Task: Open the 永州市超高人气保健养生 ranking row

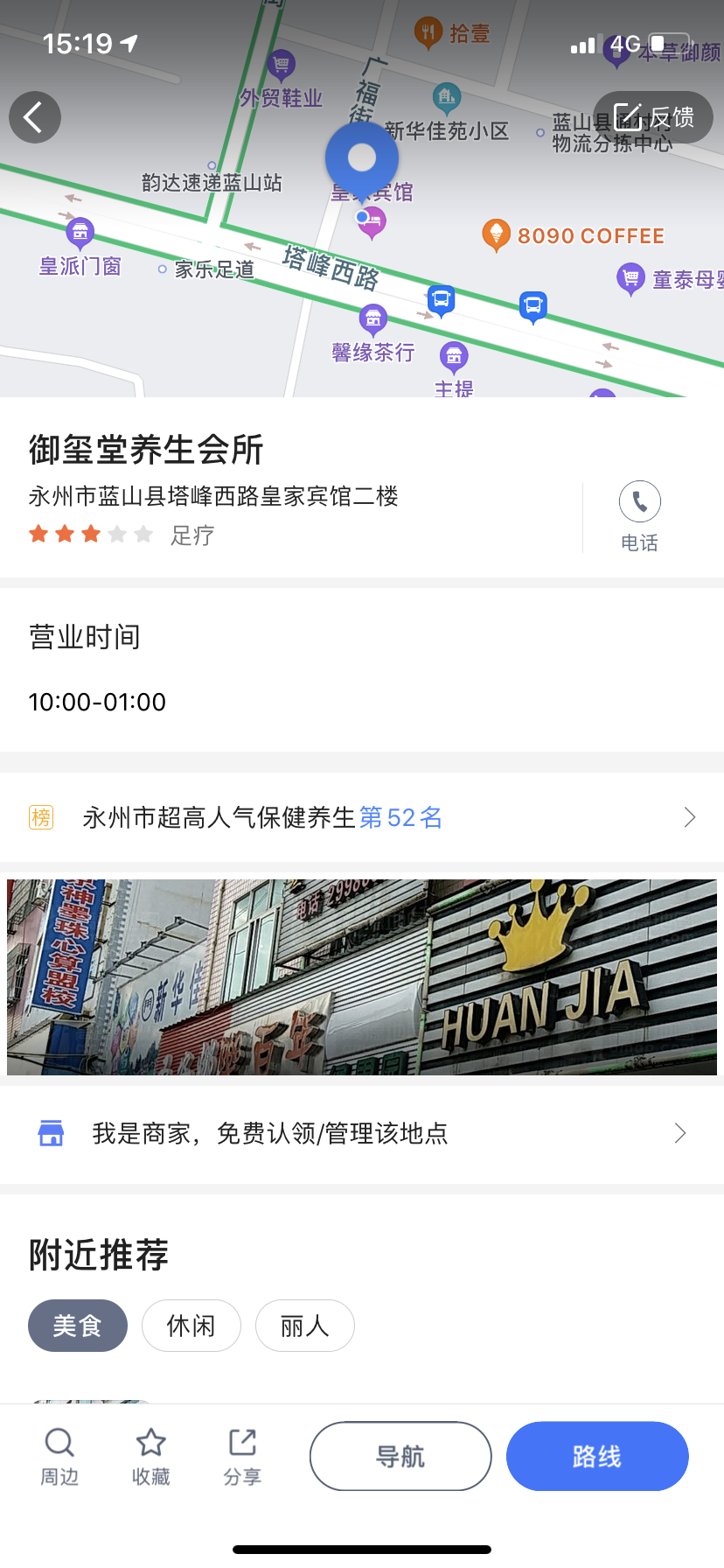Action: [362, 817]
